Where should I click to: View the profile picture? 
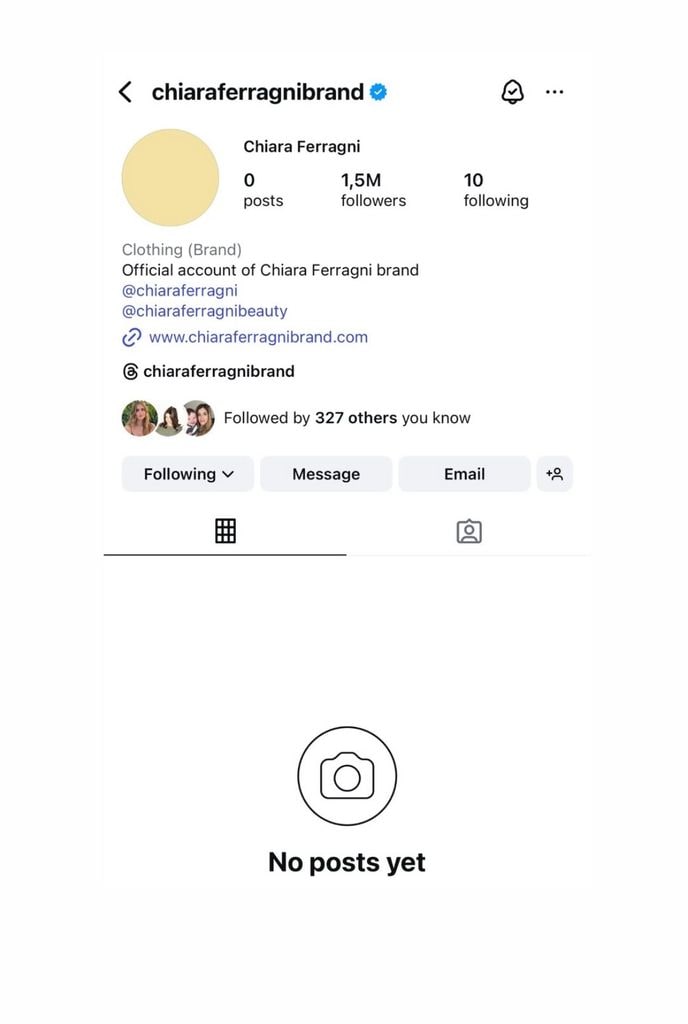tap(170, 177)
